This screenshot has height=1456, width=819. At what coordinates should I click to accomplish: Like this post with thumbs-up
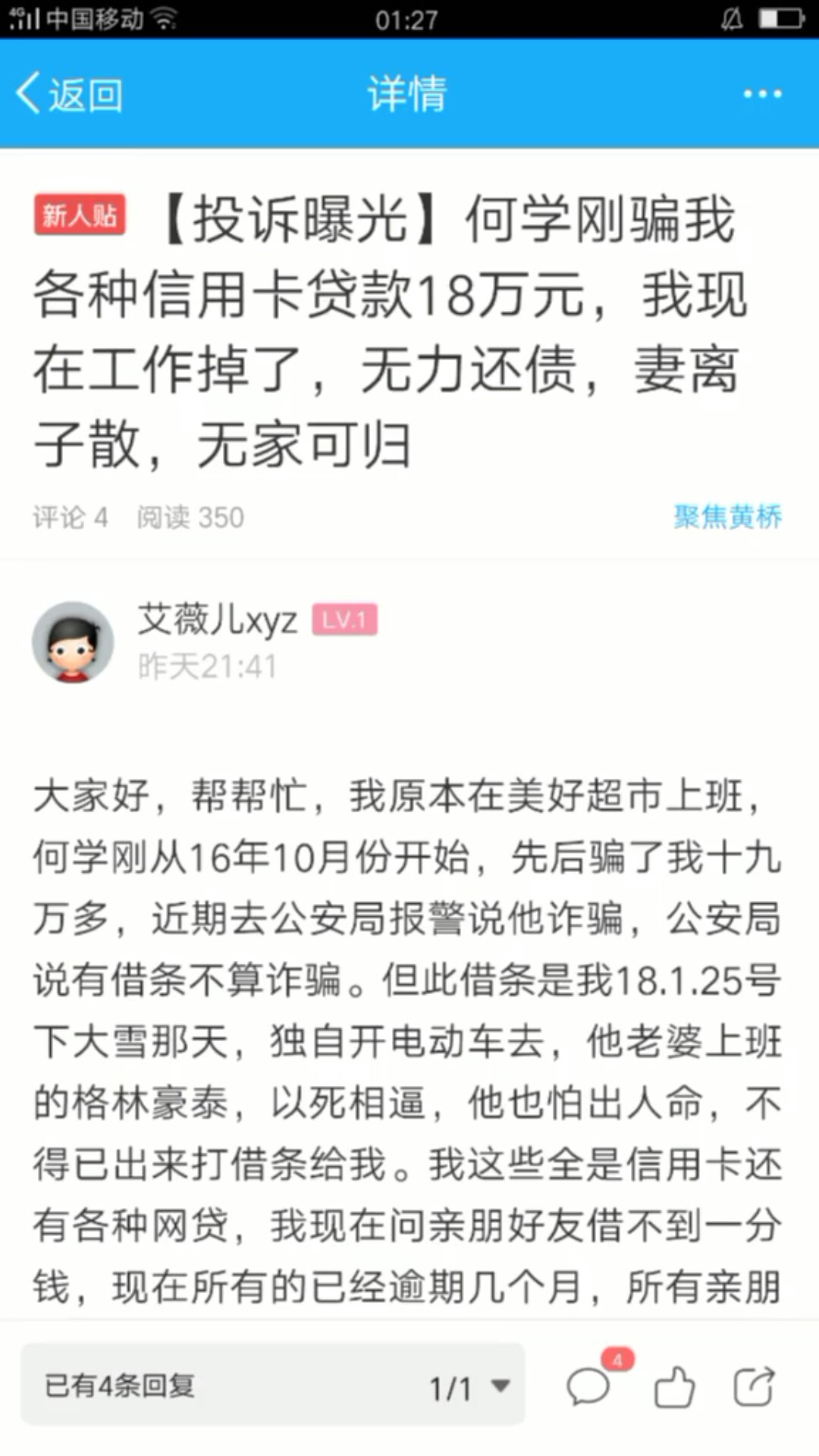tap(674, 1387)
